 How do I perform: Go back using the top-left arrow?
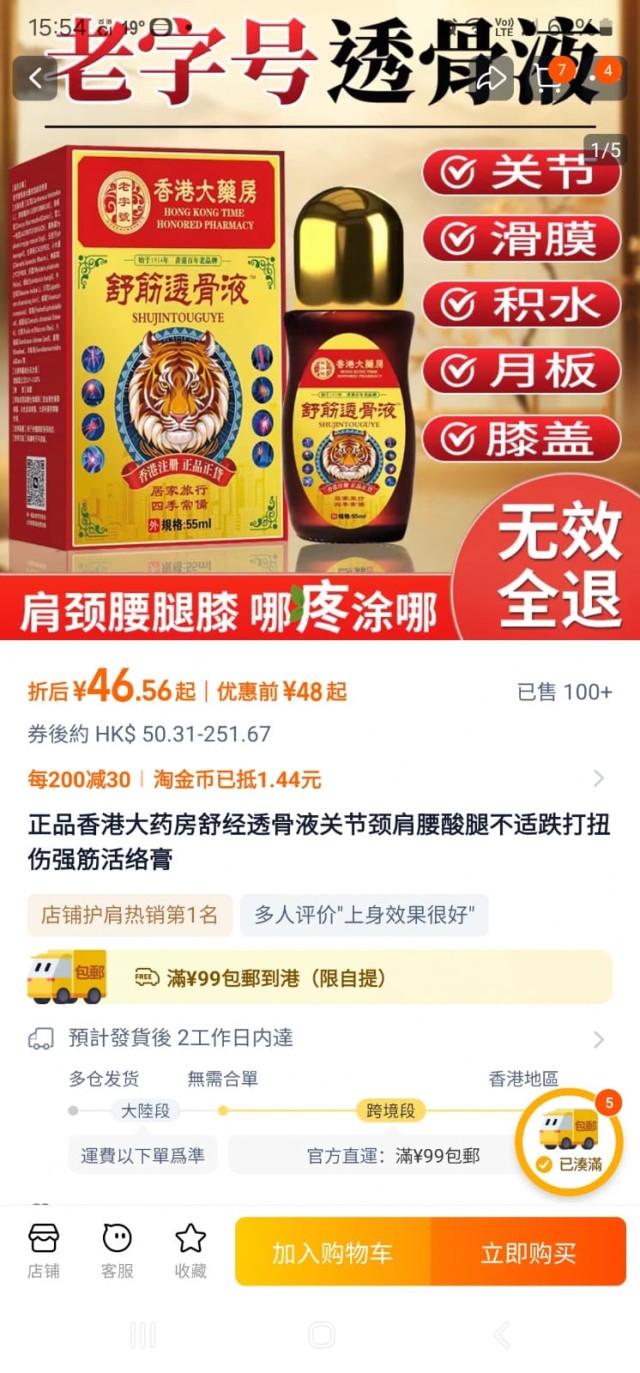click(x=36, y=78)
